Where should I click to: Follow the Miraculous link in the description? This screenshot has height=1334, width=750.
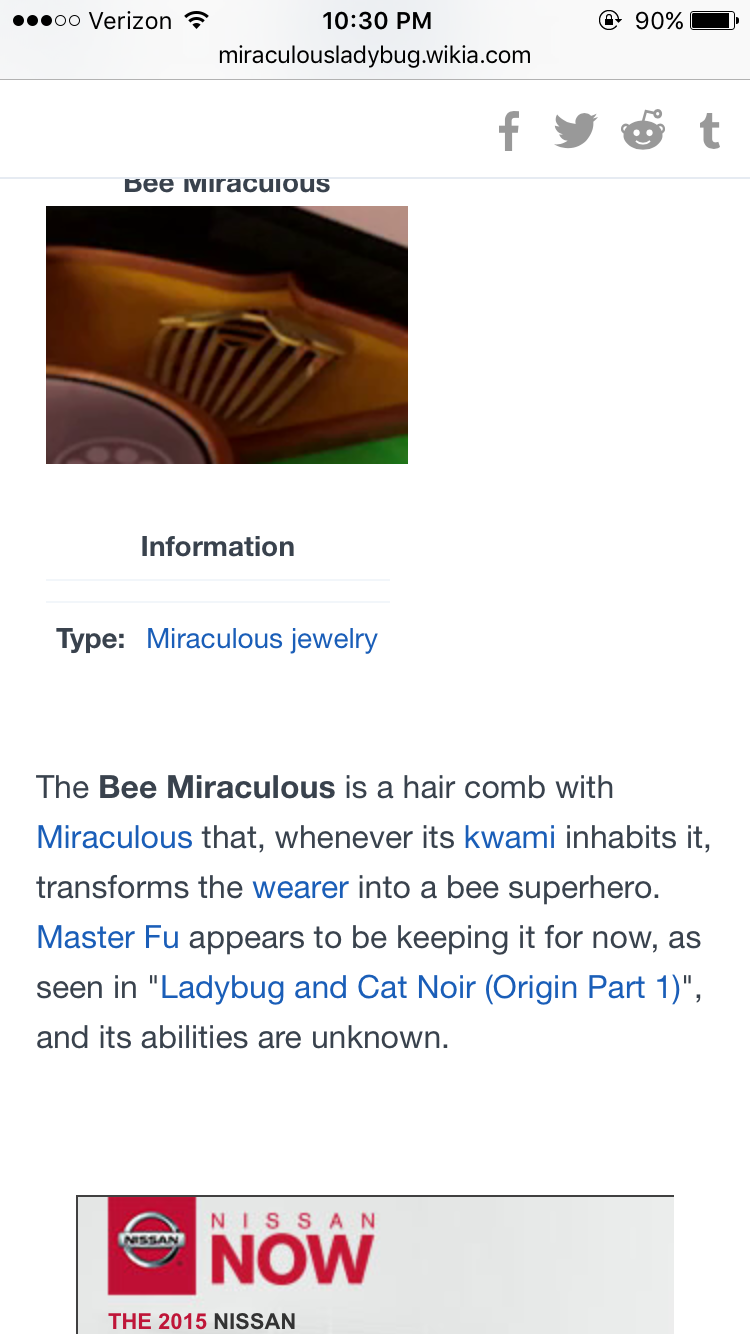(x=114, y=837)
